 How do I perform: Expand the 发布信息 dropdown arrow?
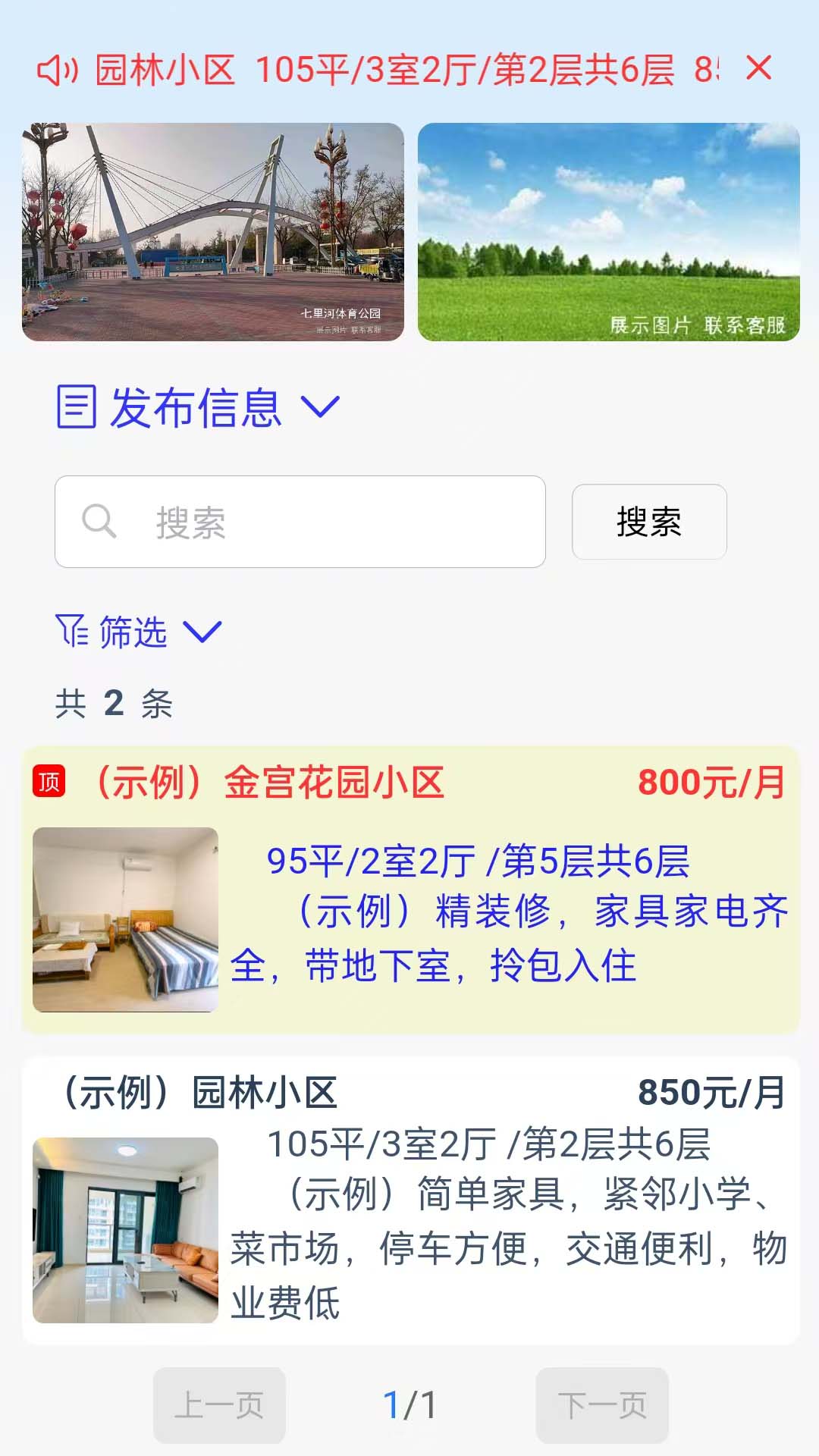coord(319,409)
